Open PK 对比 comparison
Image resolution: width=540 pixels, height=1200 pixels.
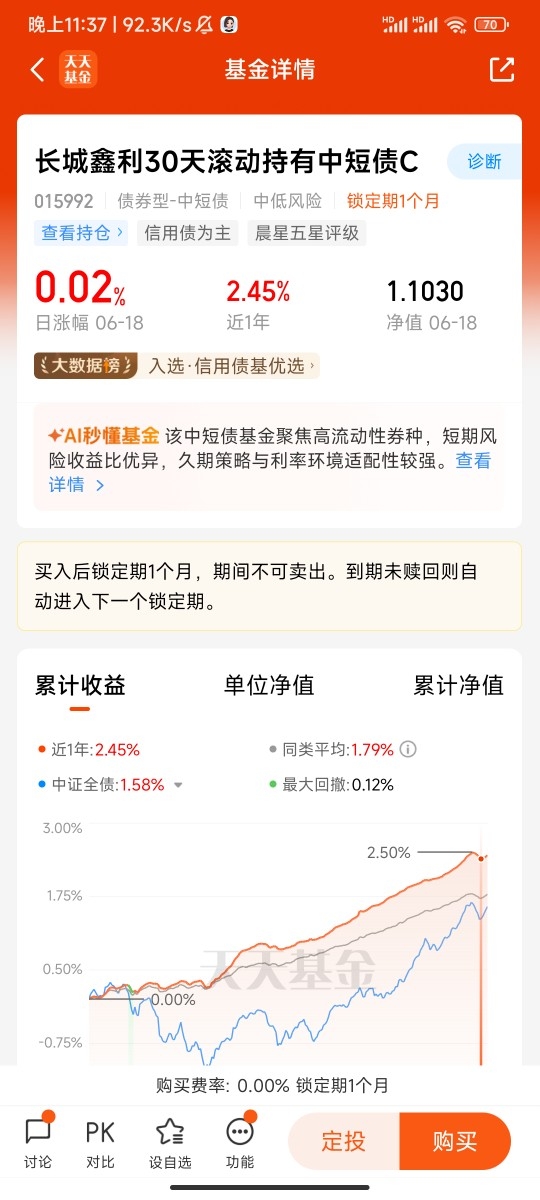click(x=100, y=1142)
